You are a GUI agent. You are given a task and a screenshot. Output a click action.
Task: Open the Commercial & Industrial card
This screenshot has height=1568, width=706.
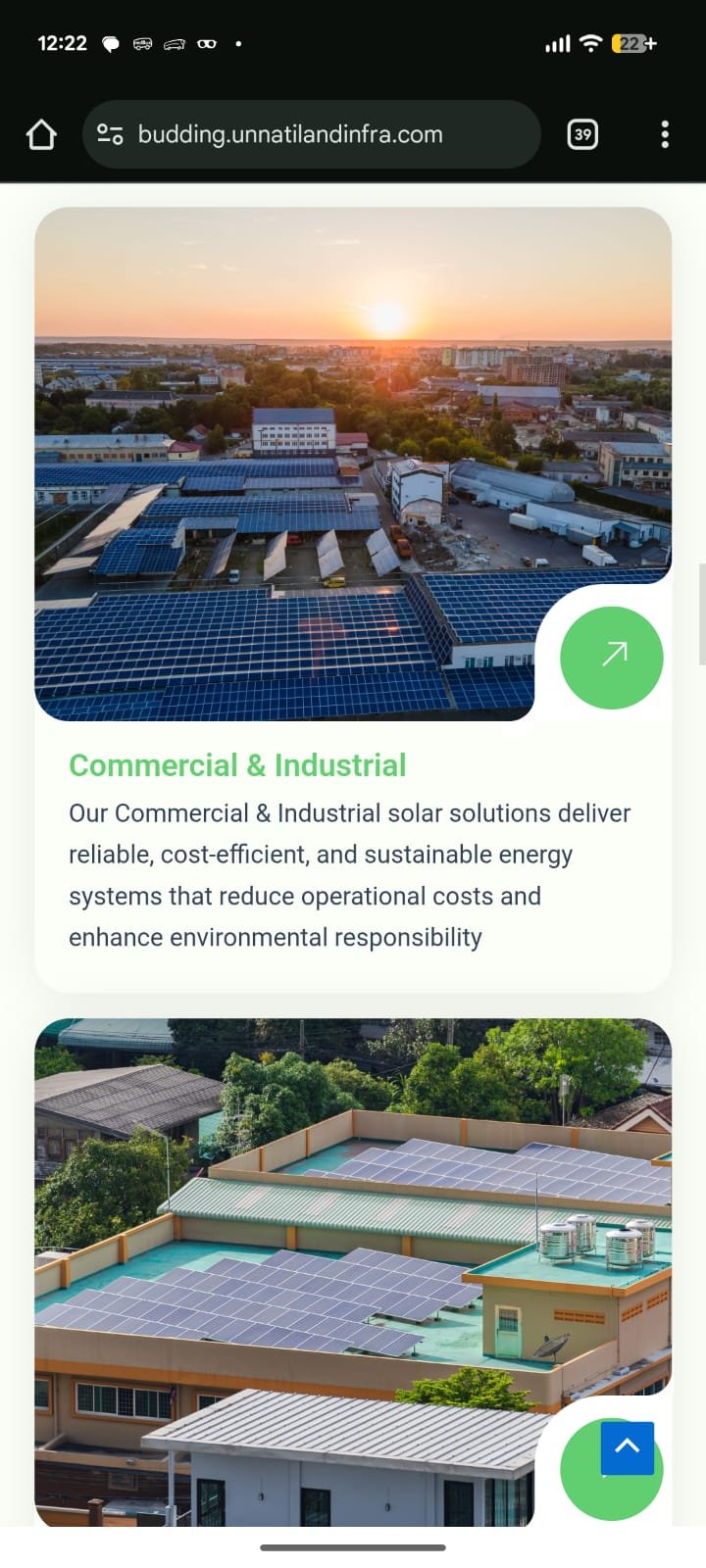(237, 765)
